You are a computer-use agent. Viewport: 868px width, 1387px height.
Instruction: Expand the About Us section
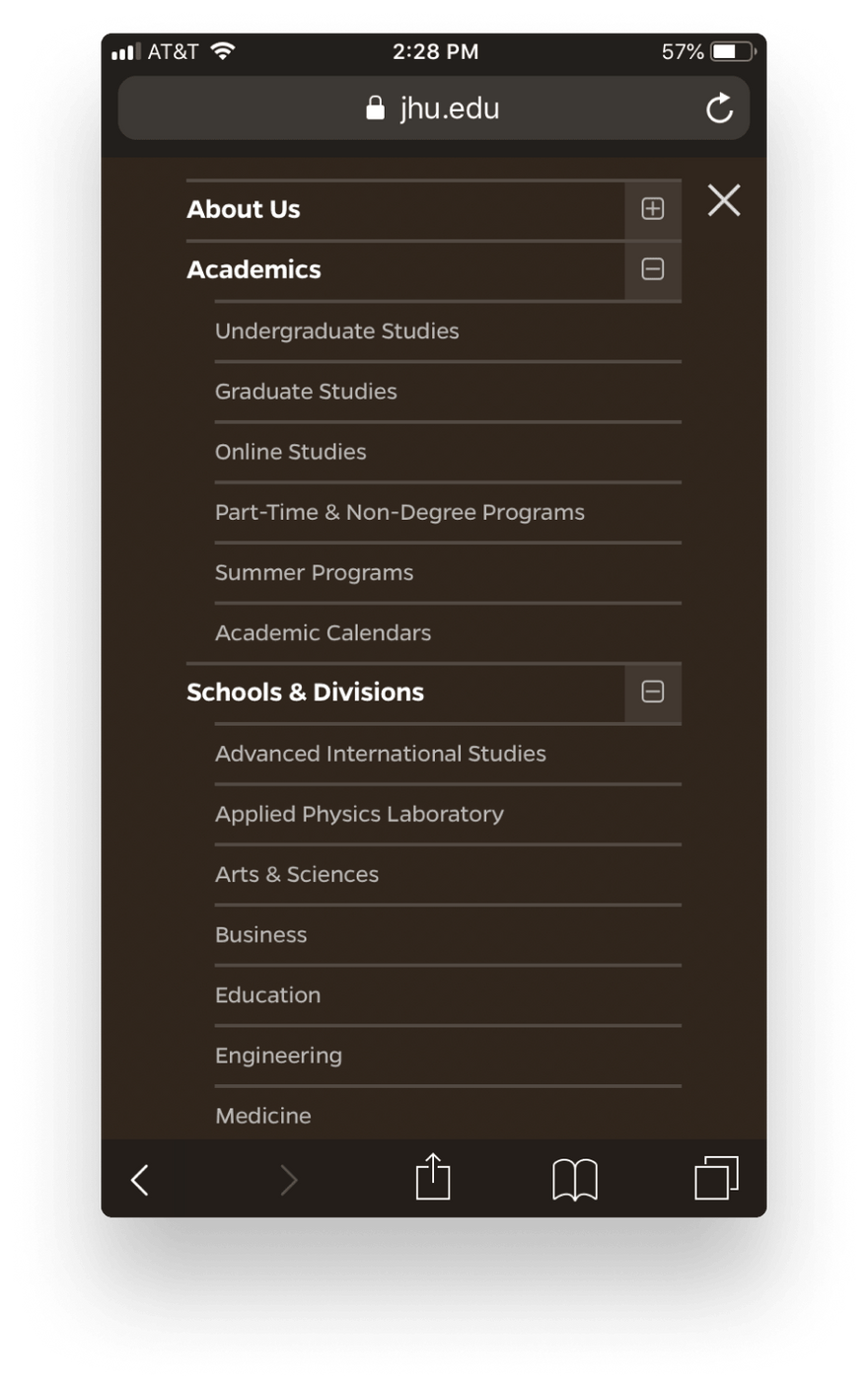tap(652, 209)
